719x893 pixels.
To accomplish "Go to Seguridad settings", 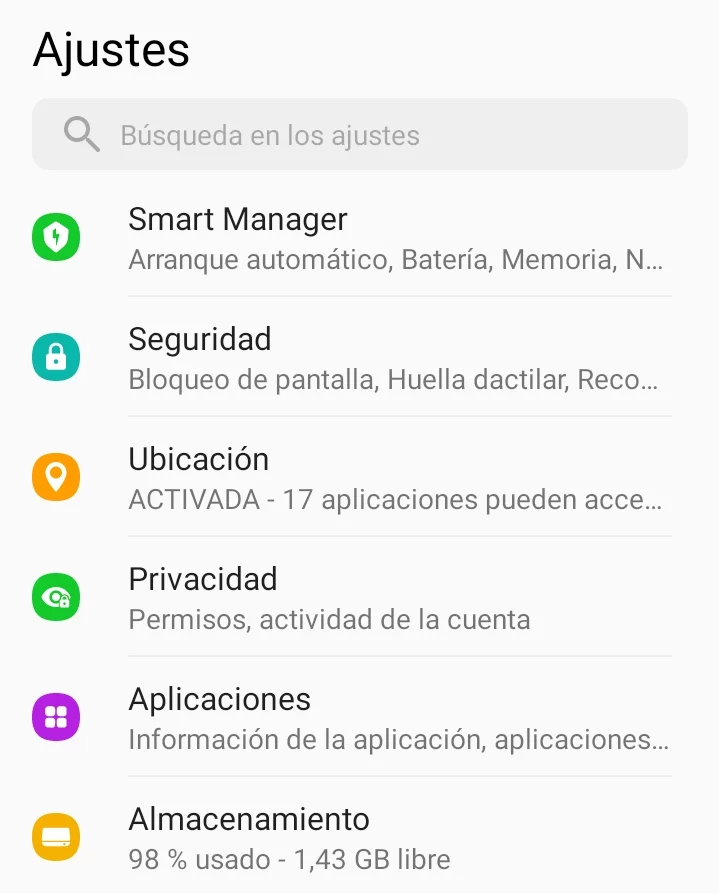I will coord(360,358).
